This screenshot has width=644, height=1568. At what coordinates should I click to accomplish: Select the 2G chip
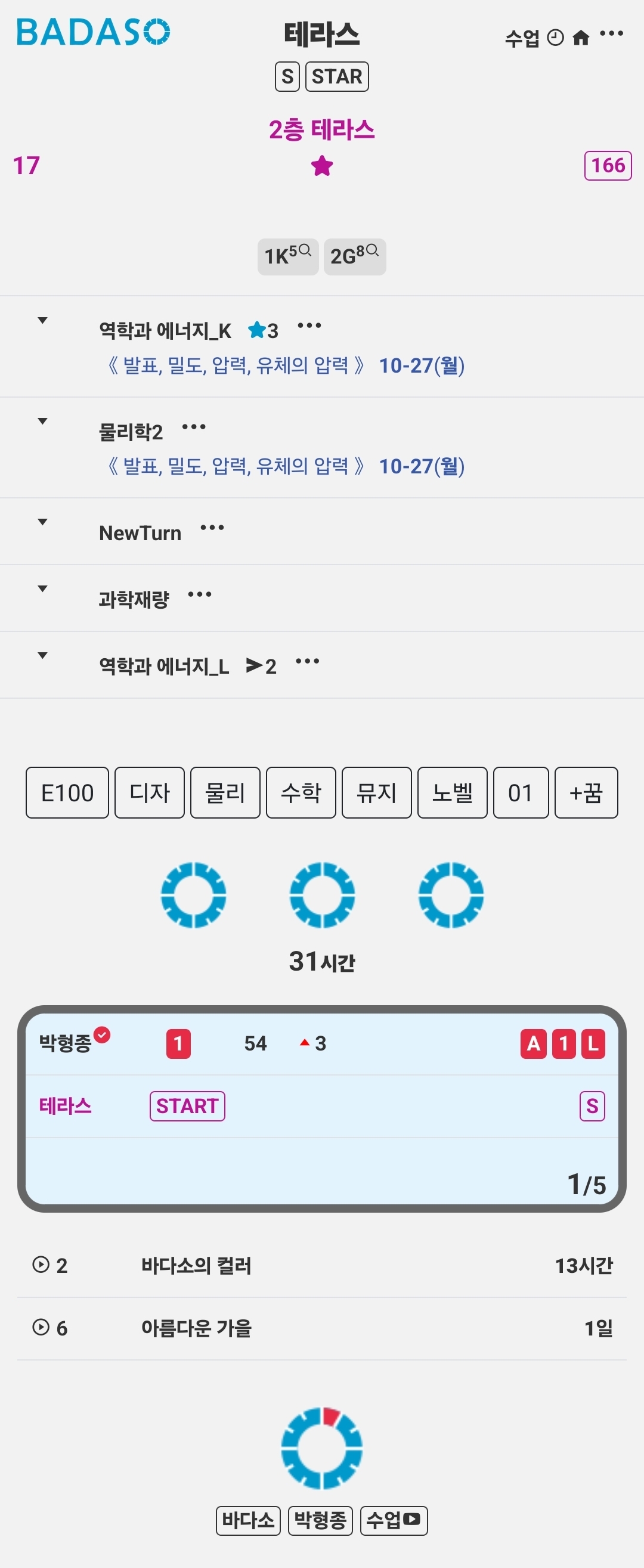coord(354,256)
